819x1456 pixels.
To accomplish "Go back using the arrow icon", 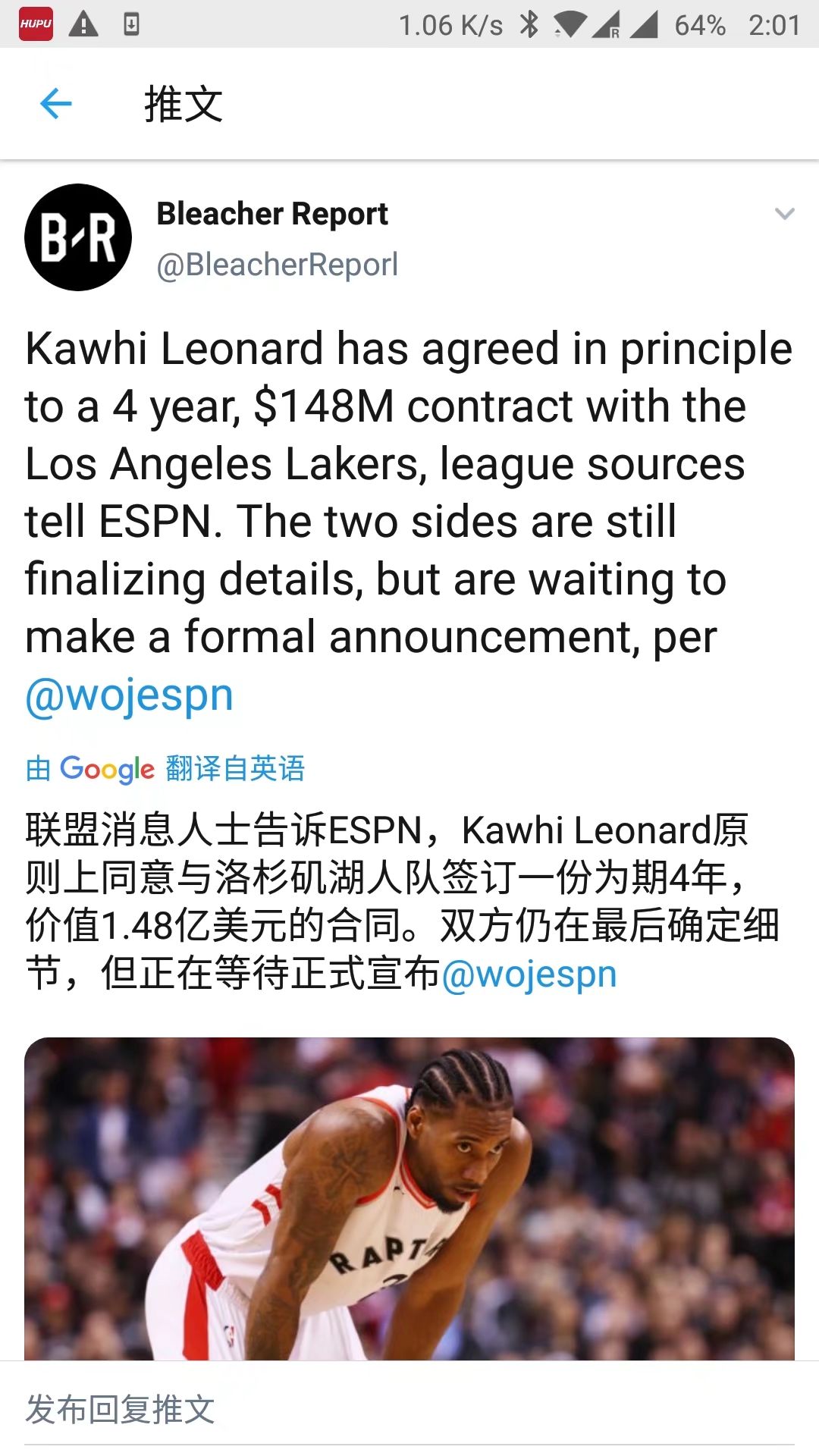I will tap(56, 104).
